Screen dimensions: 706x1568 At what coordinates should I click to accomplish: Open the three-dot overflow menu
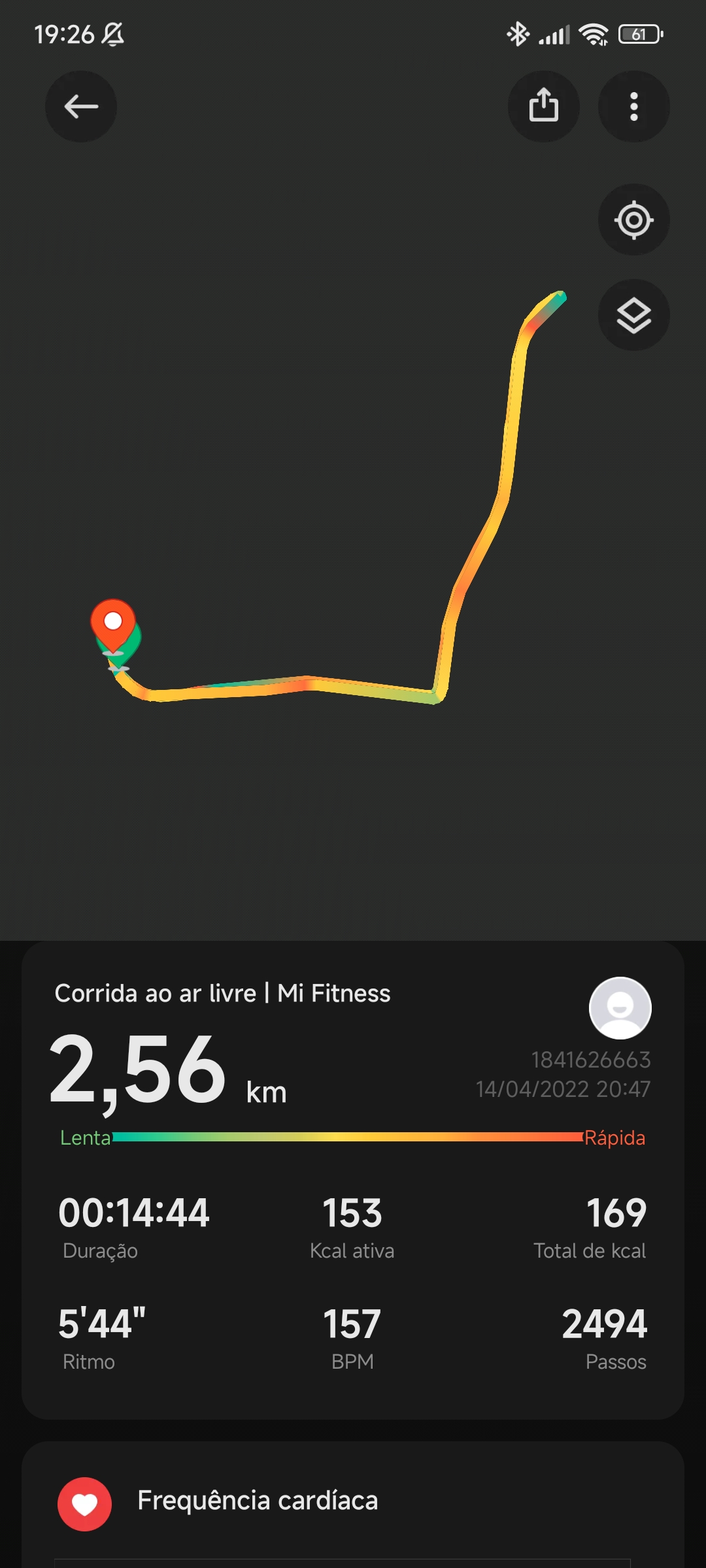(634, 106)
